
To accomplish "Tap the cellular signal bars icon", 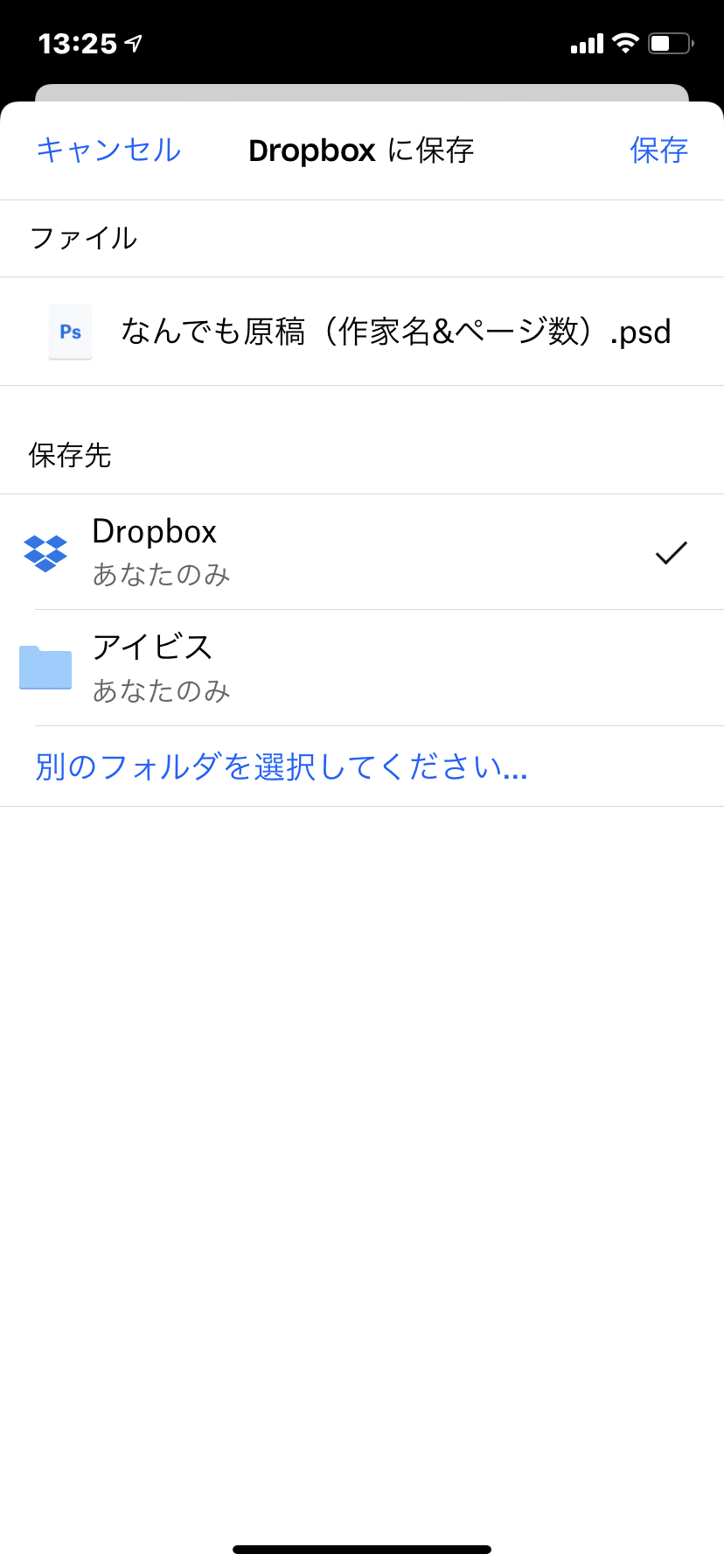I will coord(587,42).
